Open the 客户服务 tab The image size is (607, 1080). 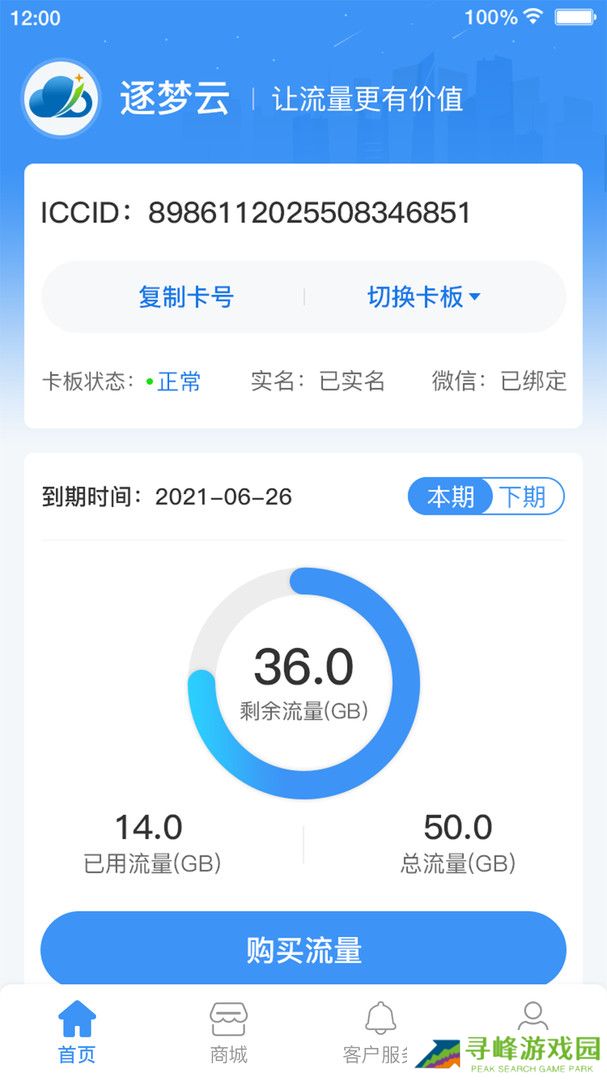(x=379, y=1032)
